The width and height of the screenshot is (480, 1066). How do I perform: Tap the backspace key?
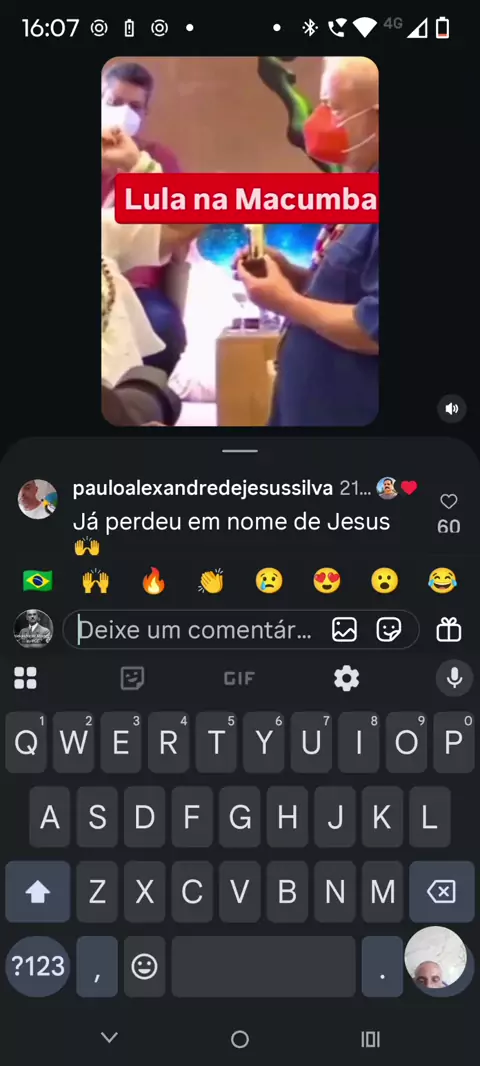click(x=441, y=891)
